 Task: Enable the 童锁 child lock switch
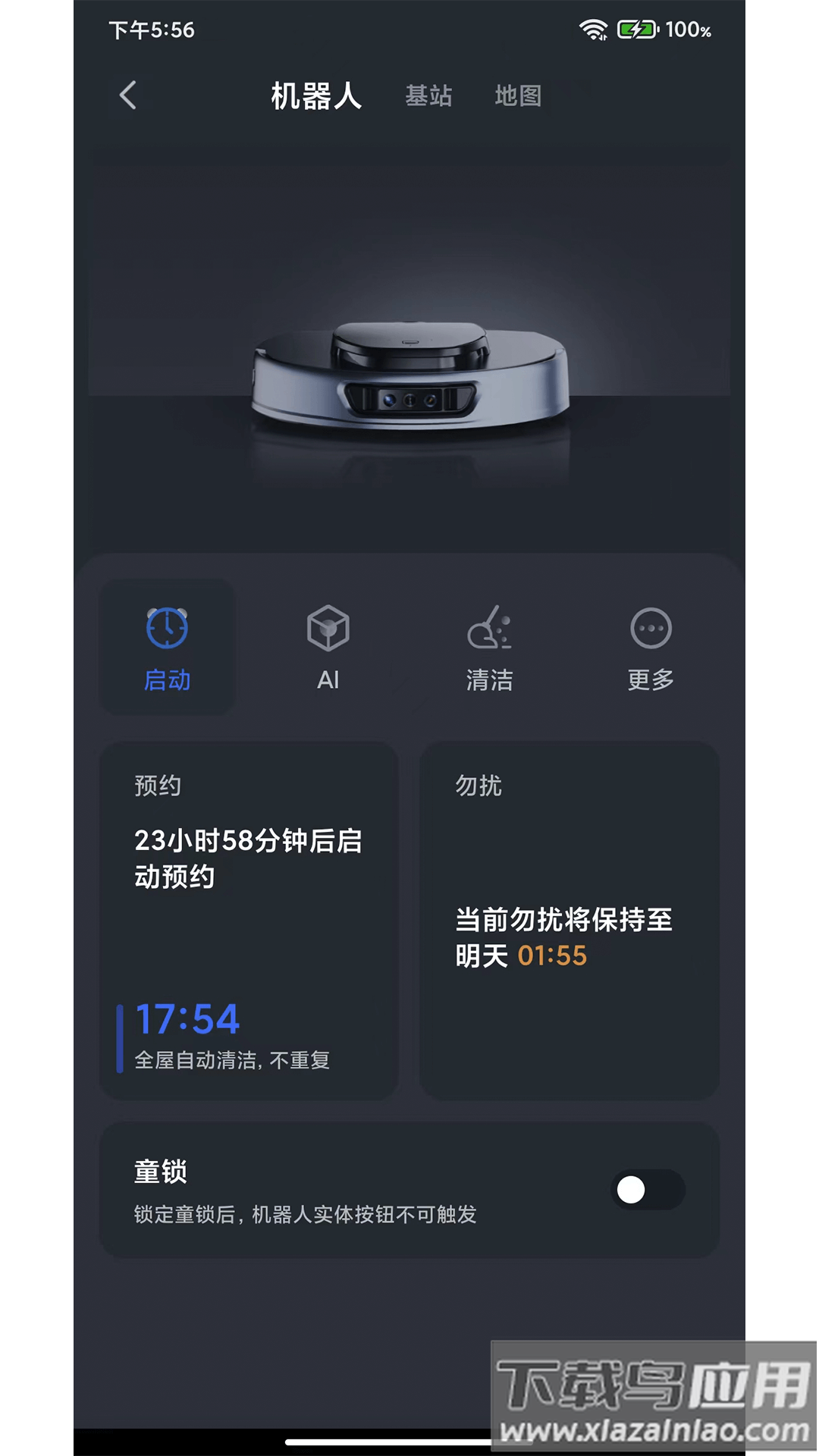(647, 1191)
